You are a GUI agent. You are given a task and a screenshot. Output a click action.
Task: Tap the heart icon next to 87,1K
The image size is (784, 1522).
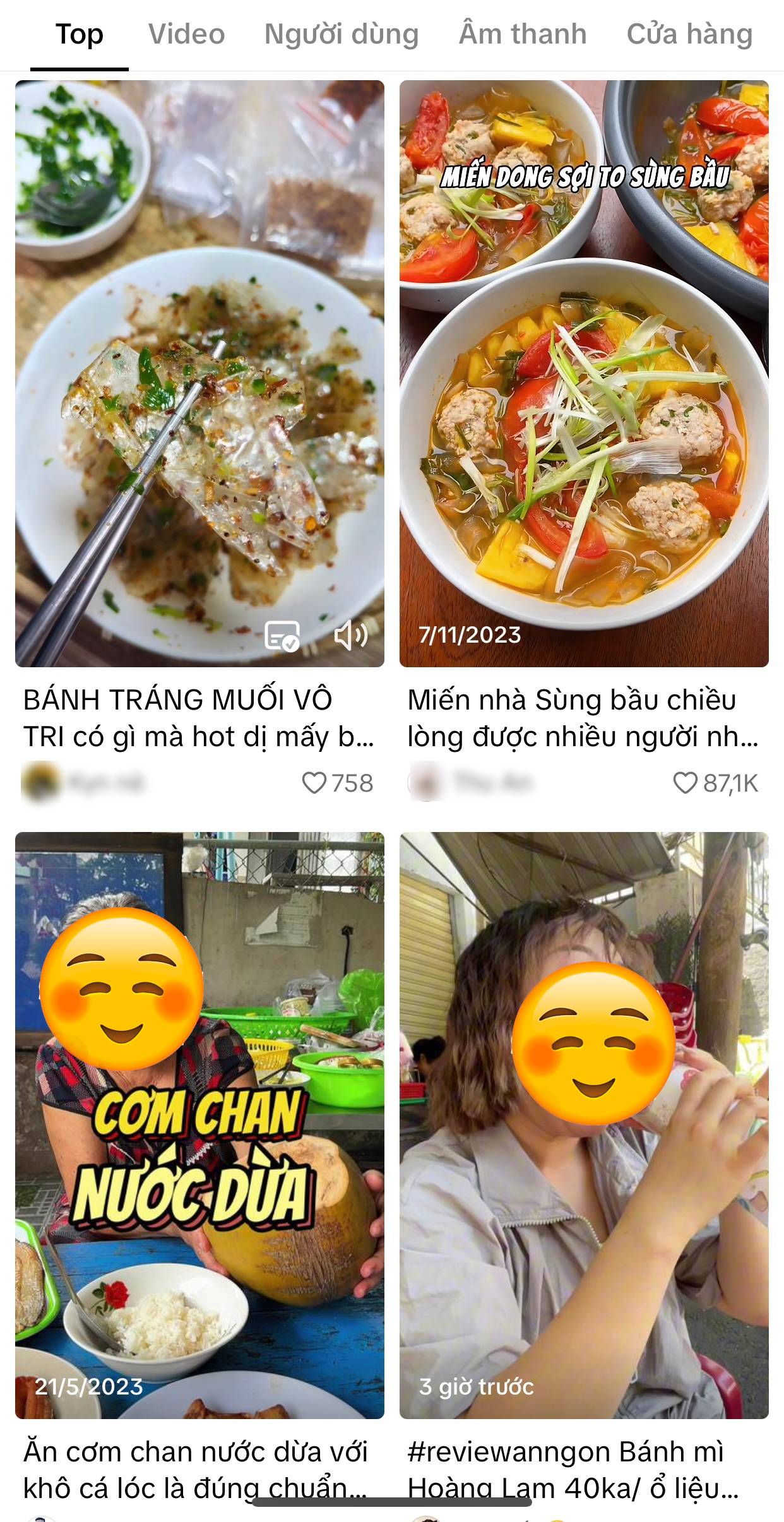684,783
